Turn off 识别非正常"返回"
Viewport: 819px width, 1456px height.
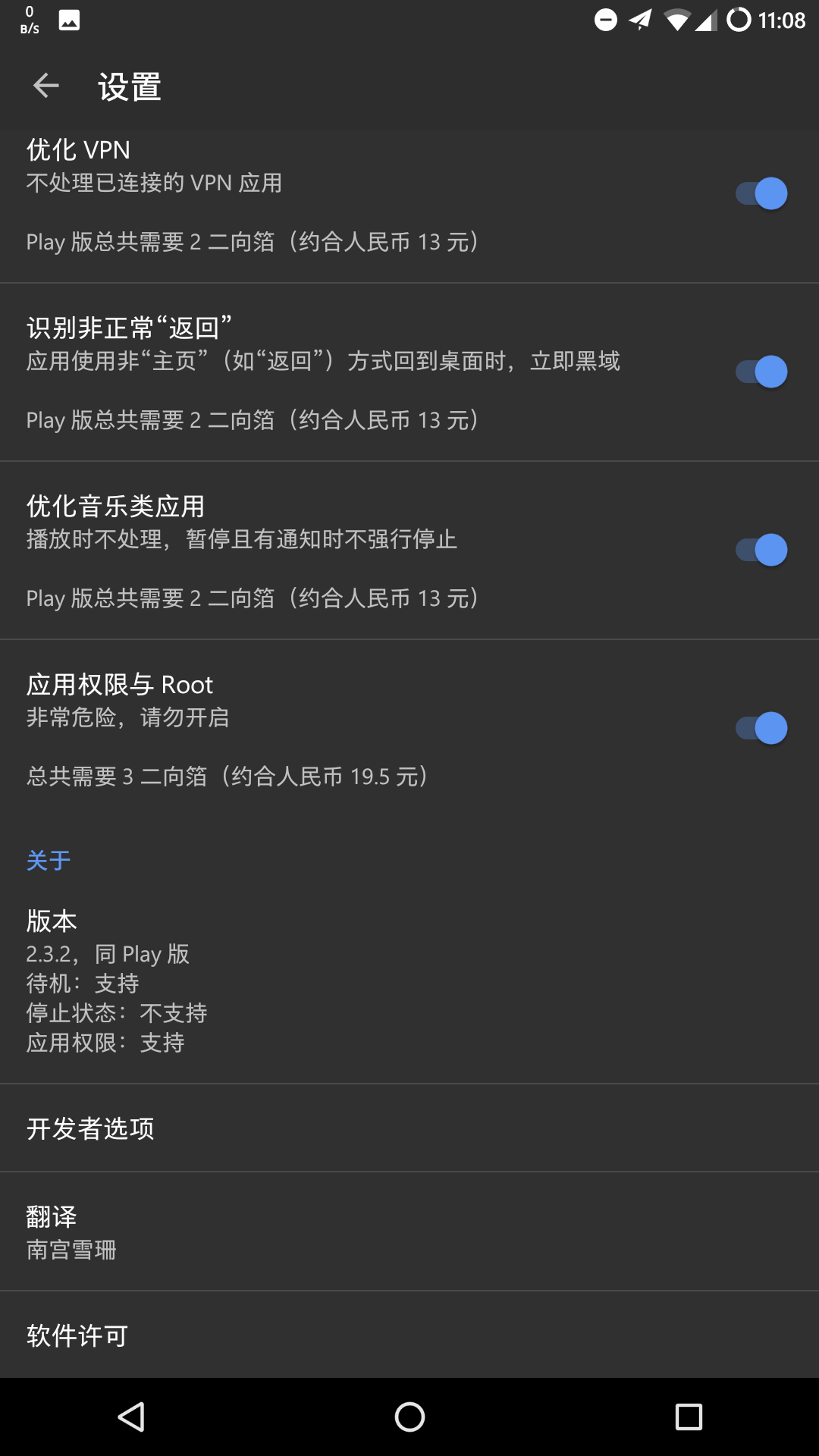click(x=760, y=372)
